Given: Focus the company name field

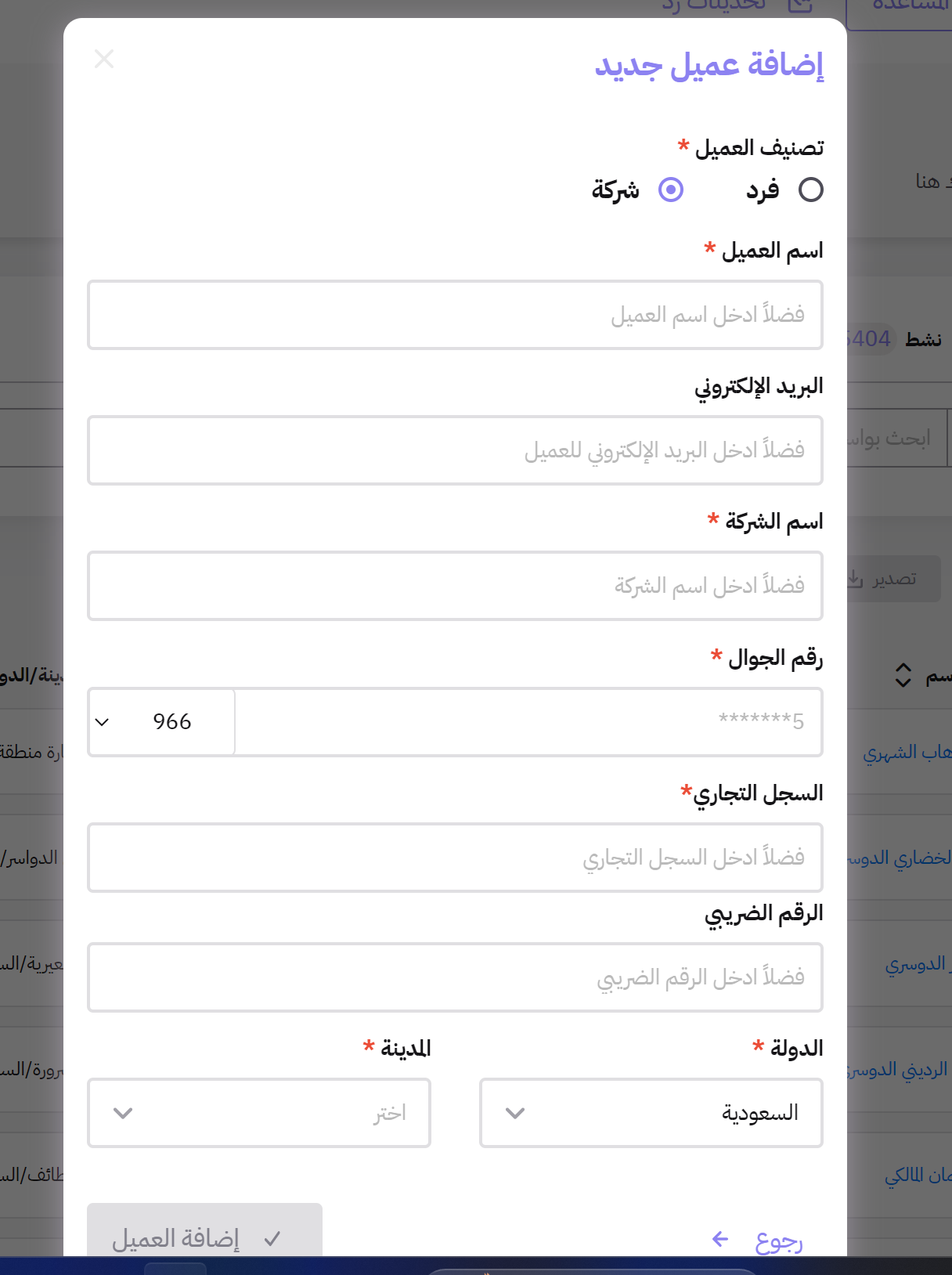Looking at the screenshot, I should pyautogui.click(x=455, y=586).
